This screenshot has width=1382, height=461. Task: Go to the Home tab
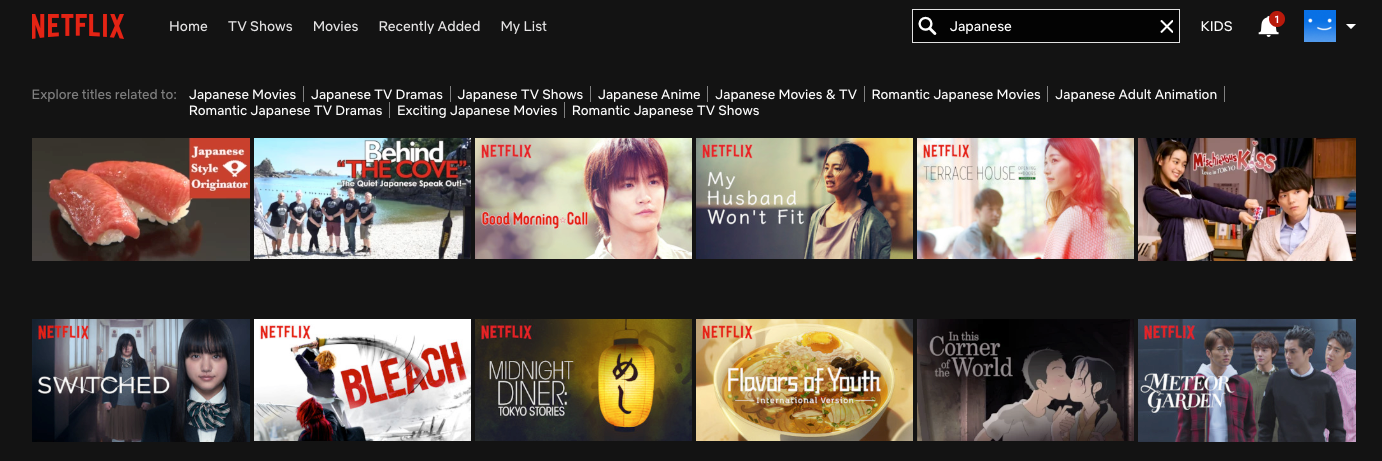coord(188,27)
